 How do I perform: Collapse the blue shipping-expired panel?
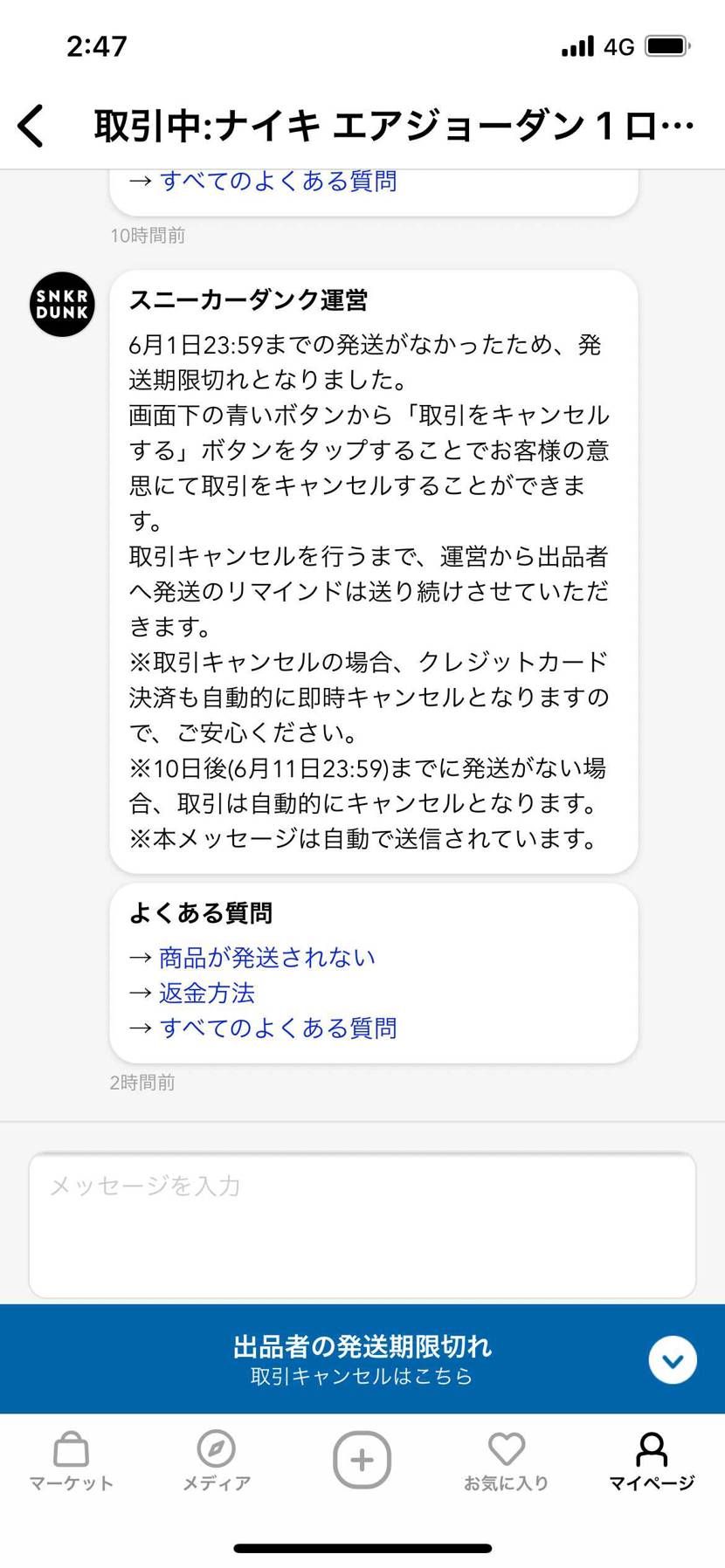coord(672,1359)
